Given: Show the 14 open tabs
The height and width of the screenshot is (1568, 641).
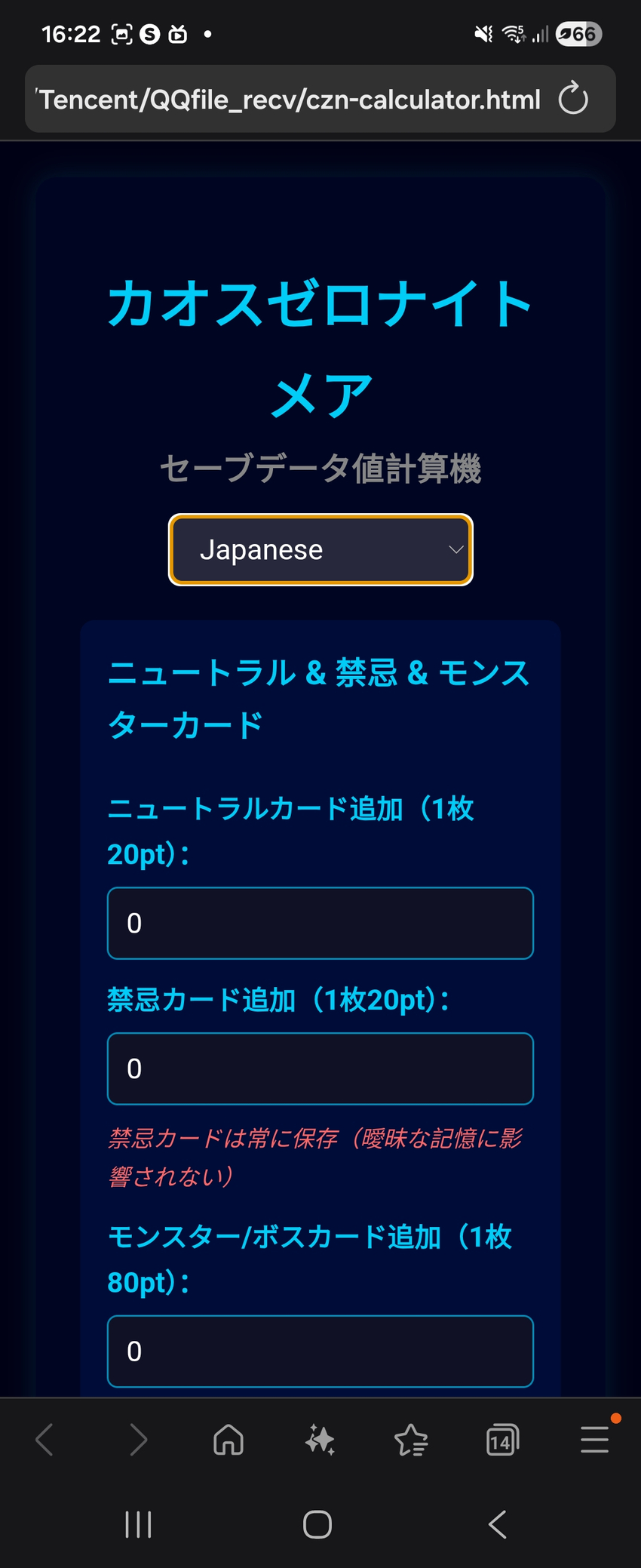Looking at the screenshot, I should click(x=502, y=1440).
